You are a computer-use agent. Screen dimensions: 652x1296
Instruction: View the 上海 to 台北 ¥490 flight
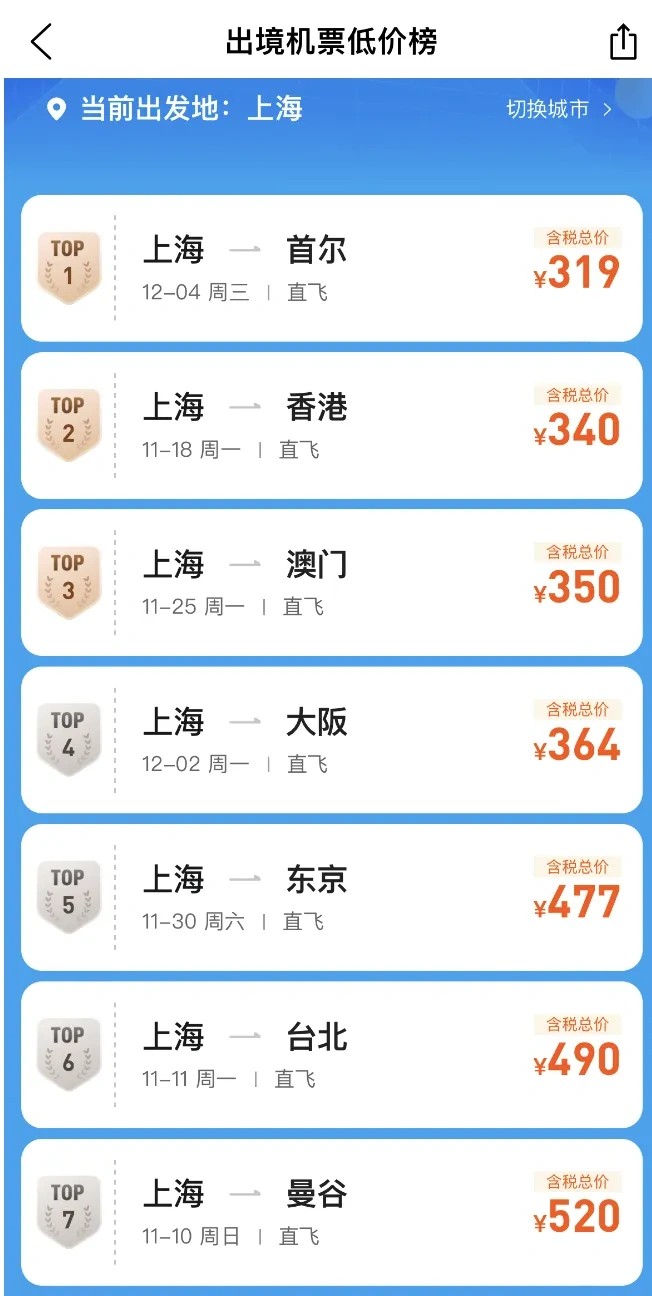pyautogui.click(x=332, y=1055)
